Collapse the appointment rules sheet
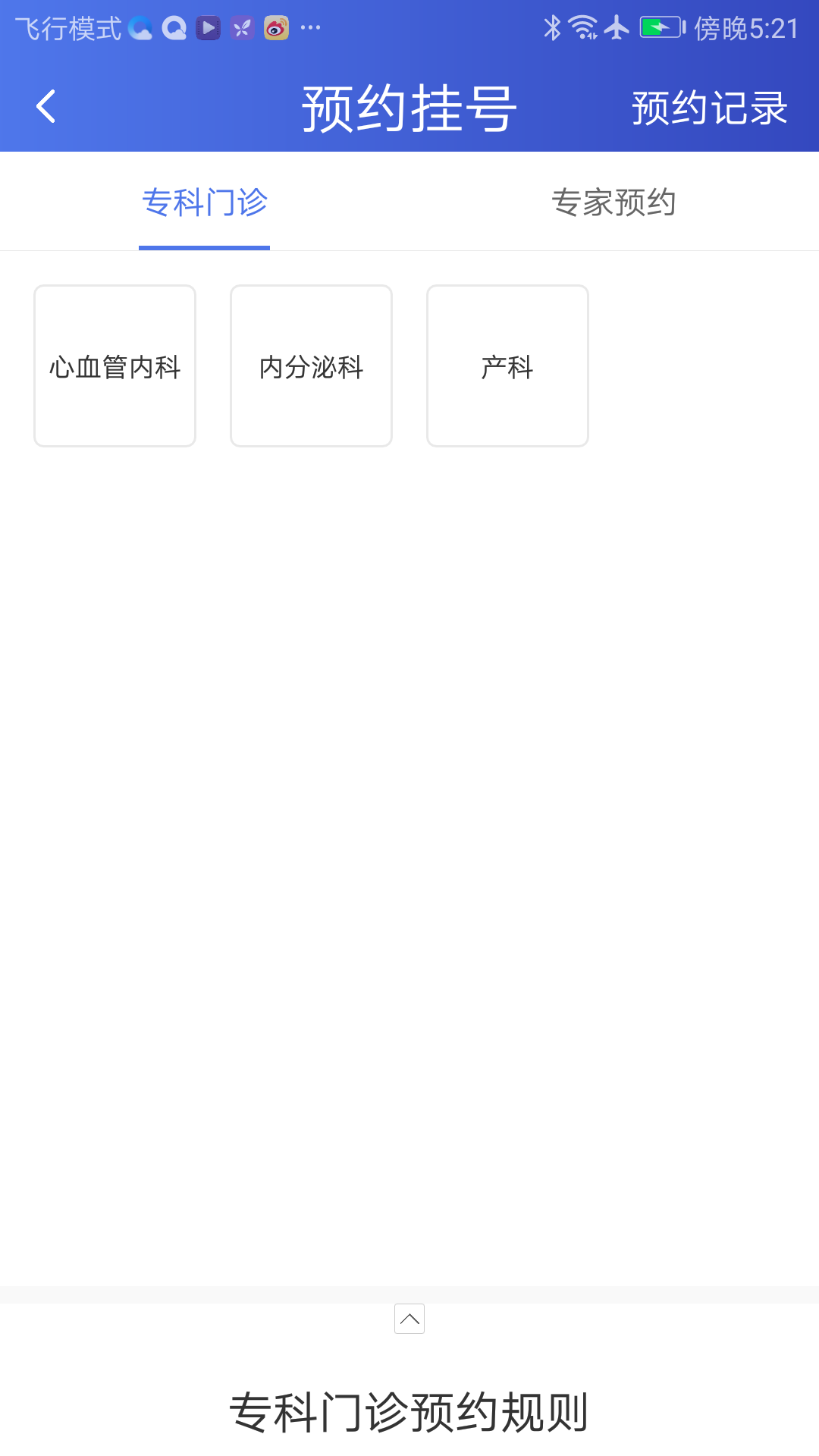Image resolution: width=819 pixels, height=1456 pixels. pyautogui.click(x=409, y=1319)
